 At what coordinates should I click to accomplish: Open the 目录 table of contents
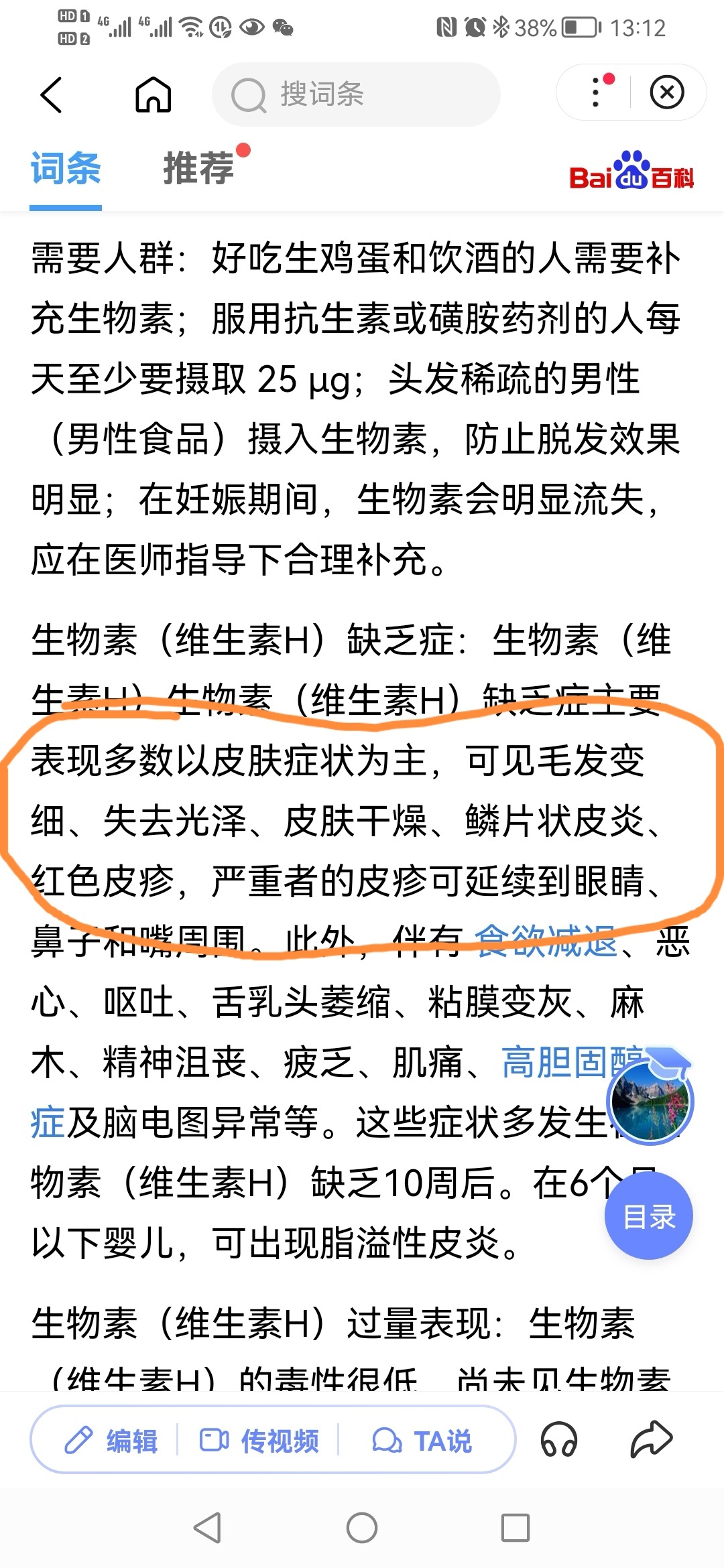pos(648,1216)
